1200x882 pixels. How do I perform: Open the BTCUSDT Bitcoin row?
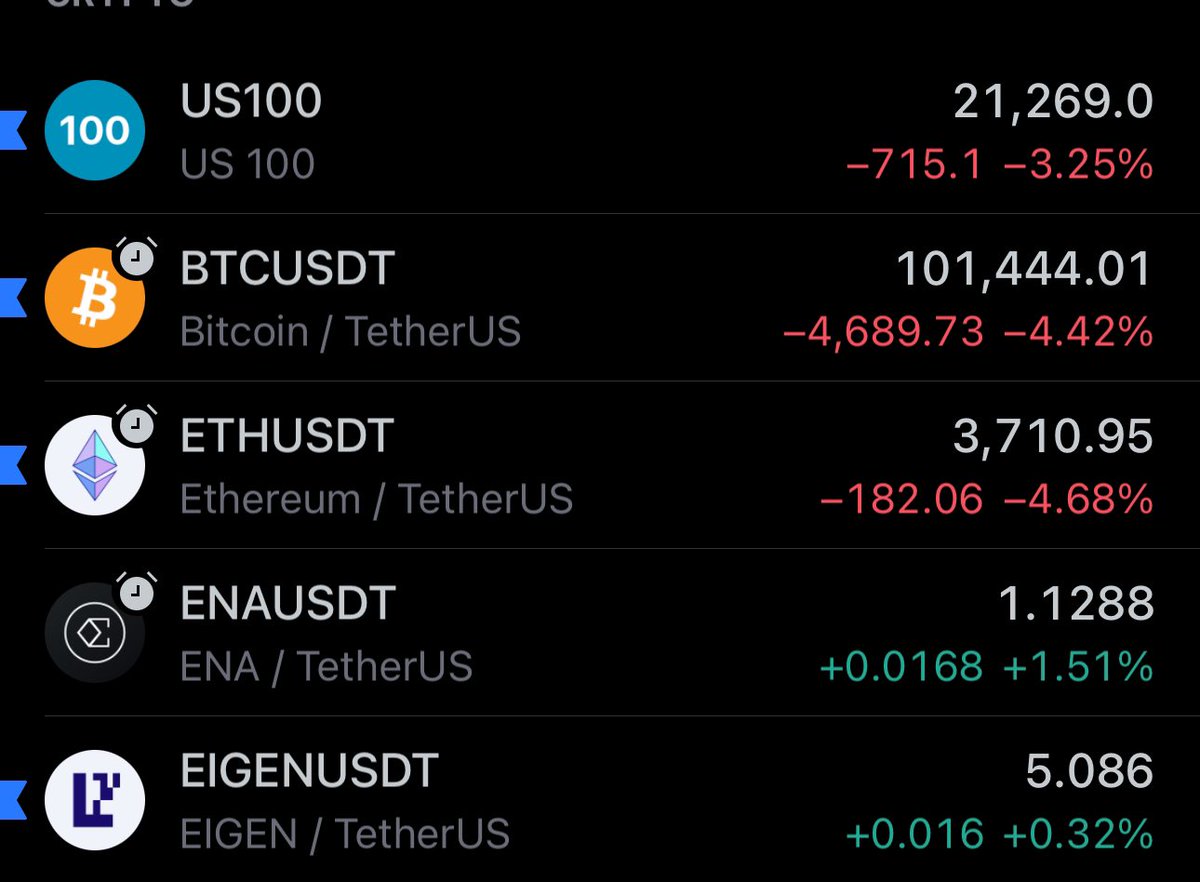point(600,299)
